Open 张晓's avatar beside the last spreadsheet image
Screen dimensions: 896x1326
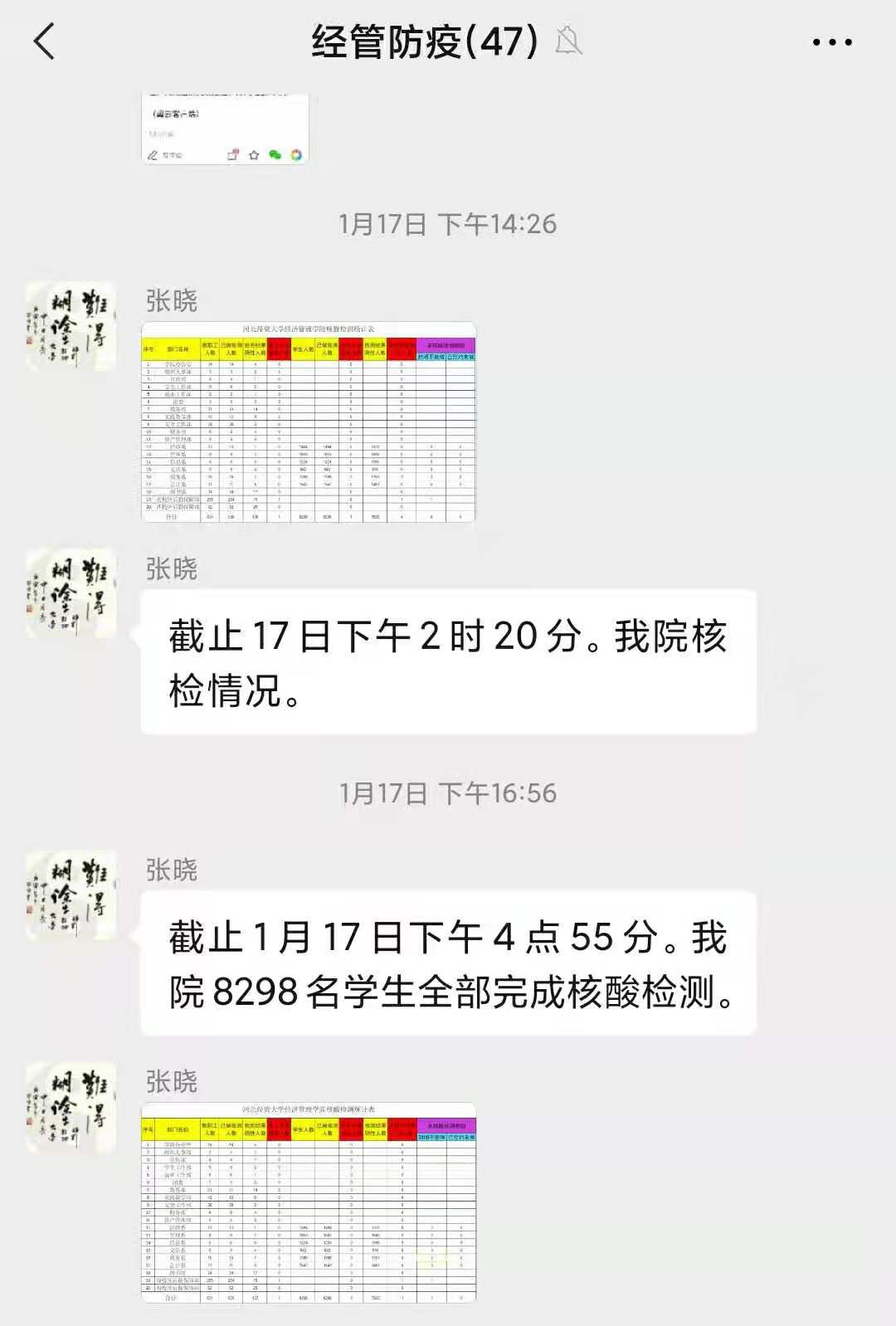tap(71, 1107)
